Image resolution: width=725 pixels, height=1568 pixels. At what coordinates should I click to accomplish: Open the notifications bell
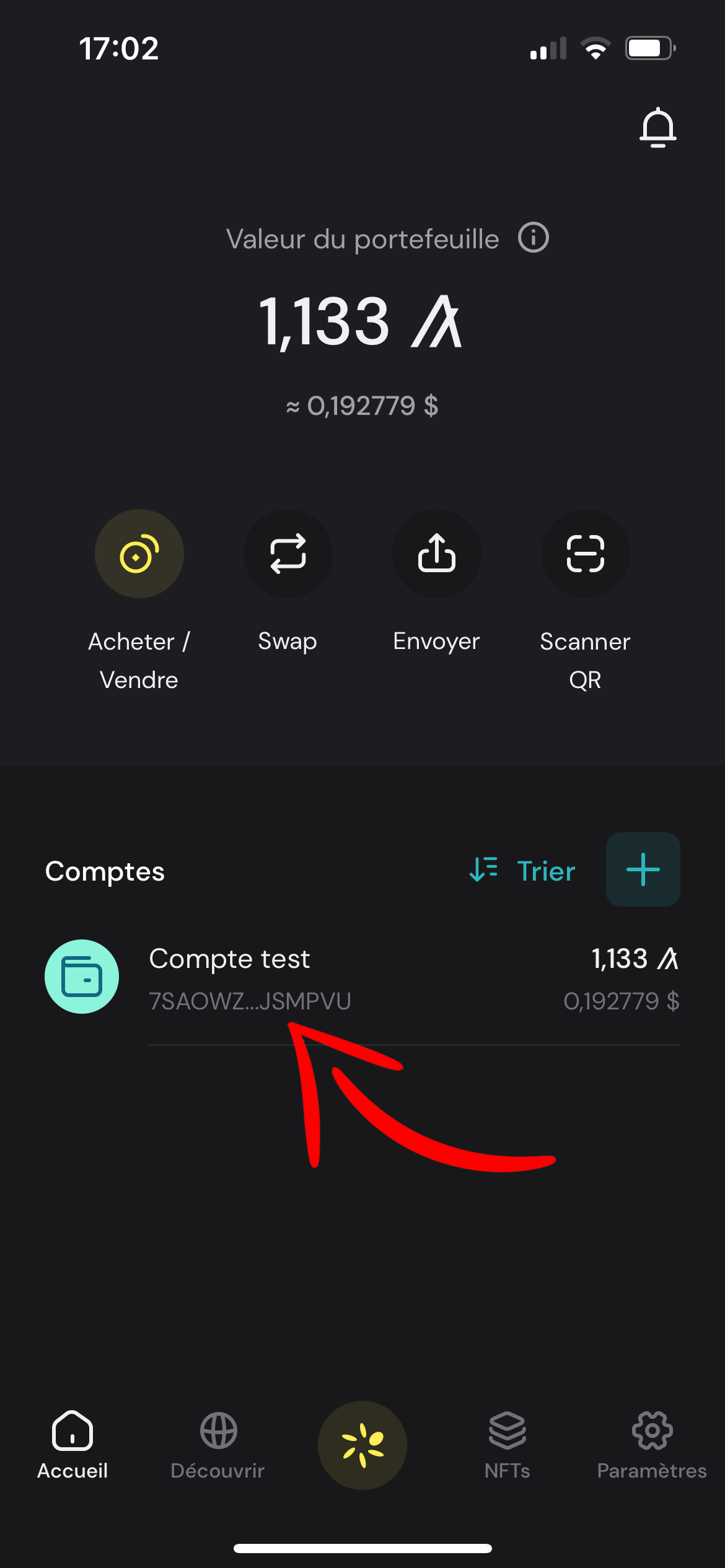click(657, 128)
